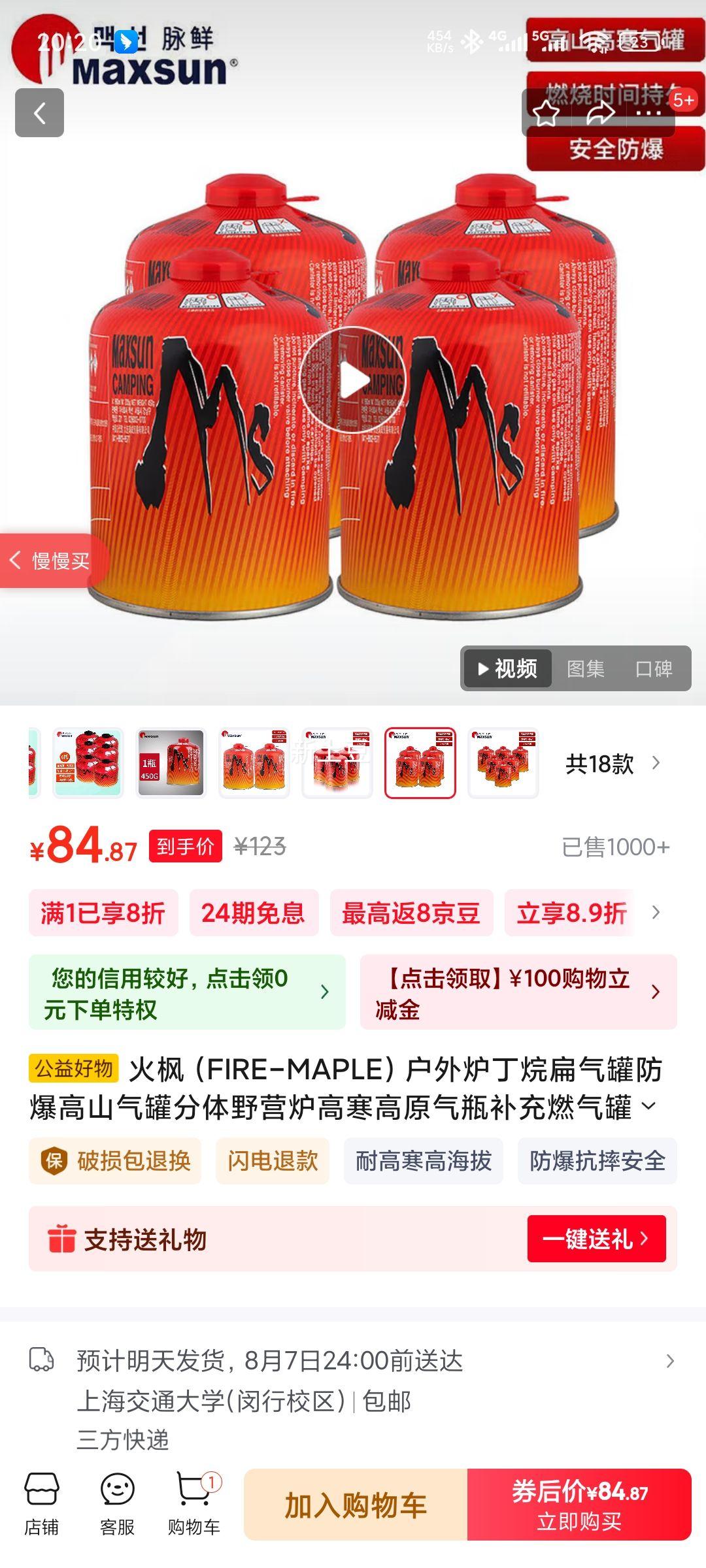Claim the ¥100 购物立减金 coupon
706x1568 pixels.
tap(515, 992)
